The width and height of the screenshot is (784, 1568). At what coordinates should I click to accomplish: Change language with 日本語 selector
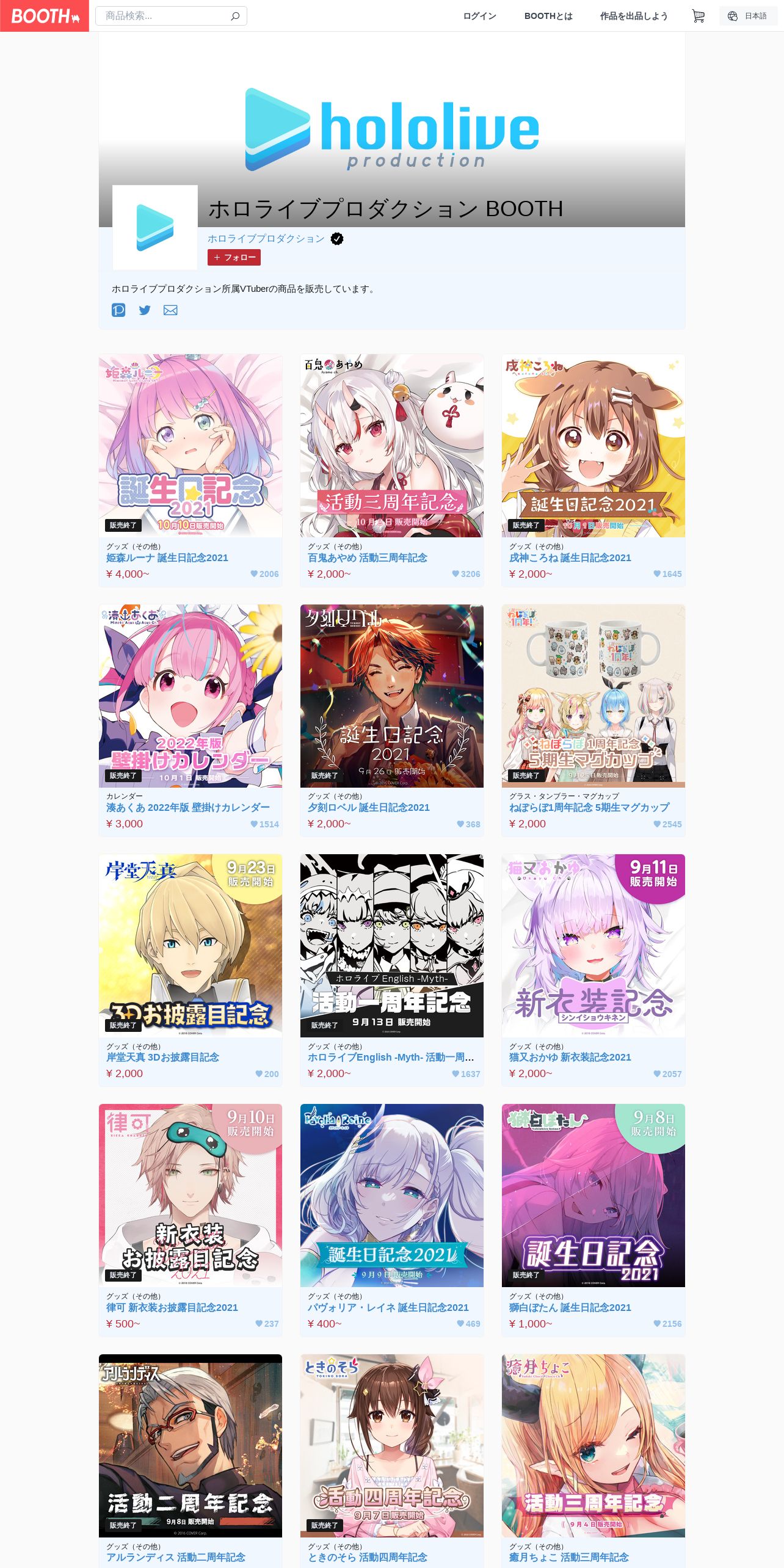(748, 16)
